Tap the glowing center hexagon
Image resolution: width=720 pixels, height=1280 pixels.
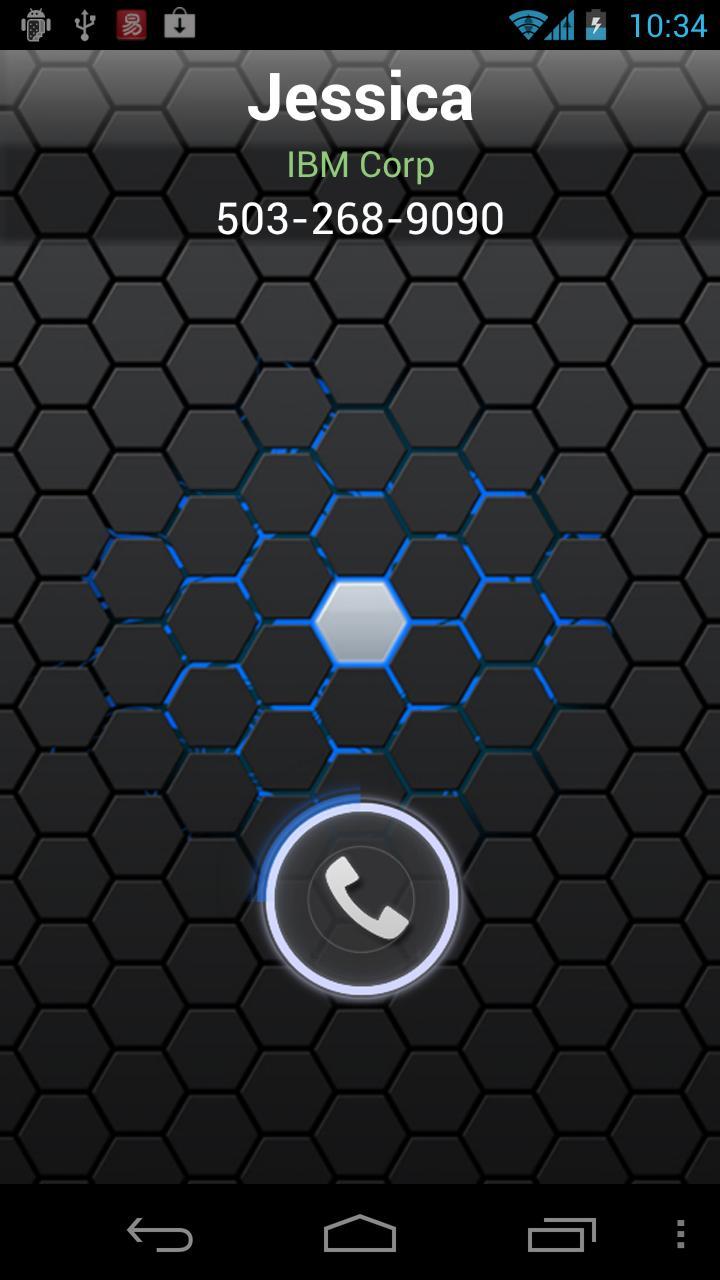tap(360, 622)
